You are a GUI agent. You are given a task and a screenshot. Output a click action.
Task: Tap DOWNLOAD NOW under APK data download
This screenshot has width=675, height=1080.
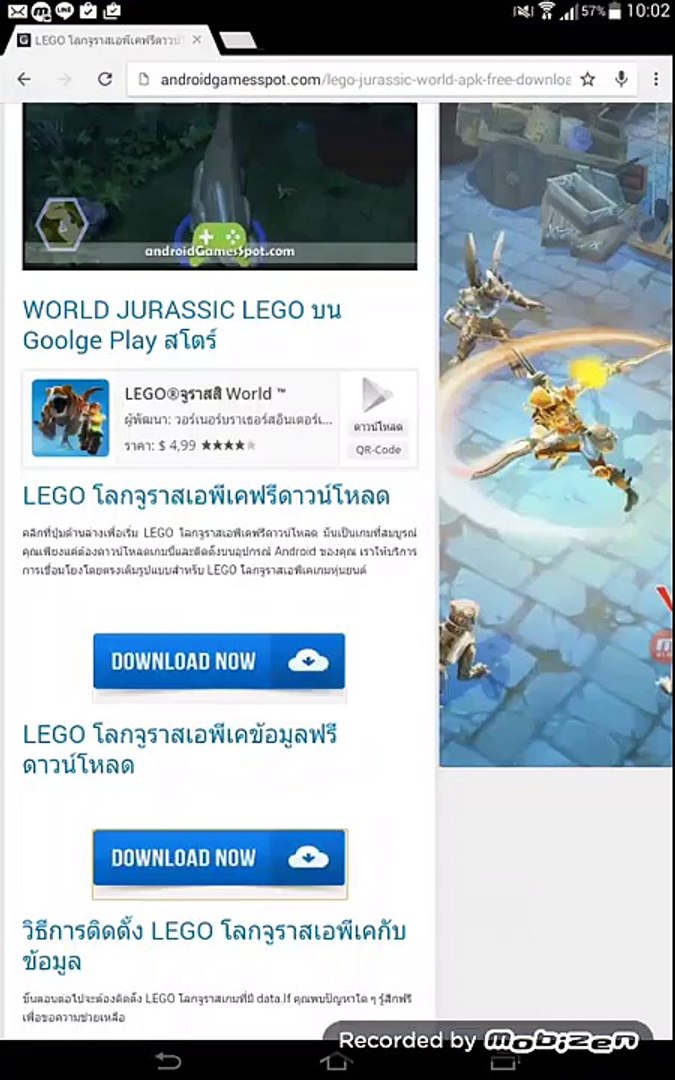219,858
